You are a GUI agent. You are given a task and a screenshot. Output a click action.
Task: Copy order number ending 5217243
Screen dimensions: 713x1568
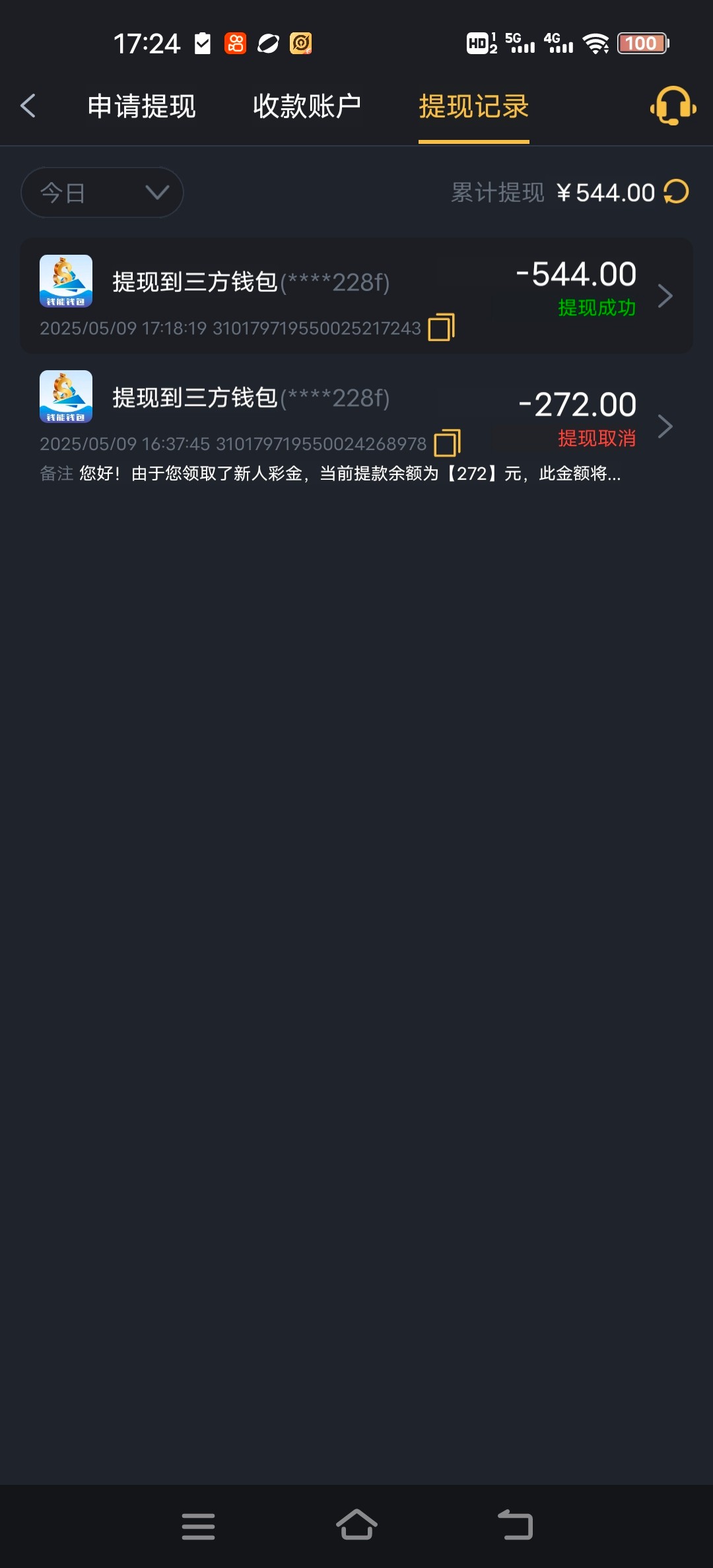[x=442, y=327]
